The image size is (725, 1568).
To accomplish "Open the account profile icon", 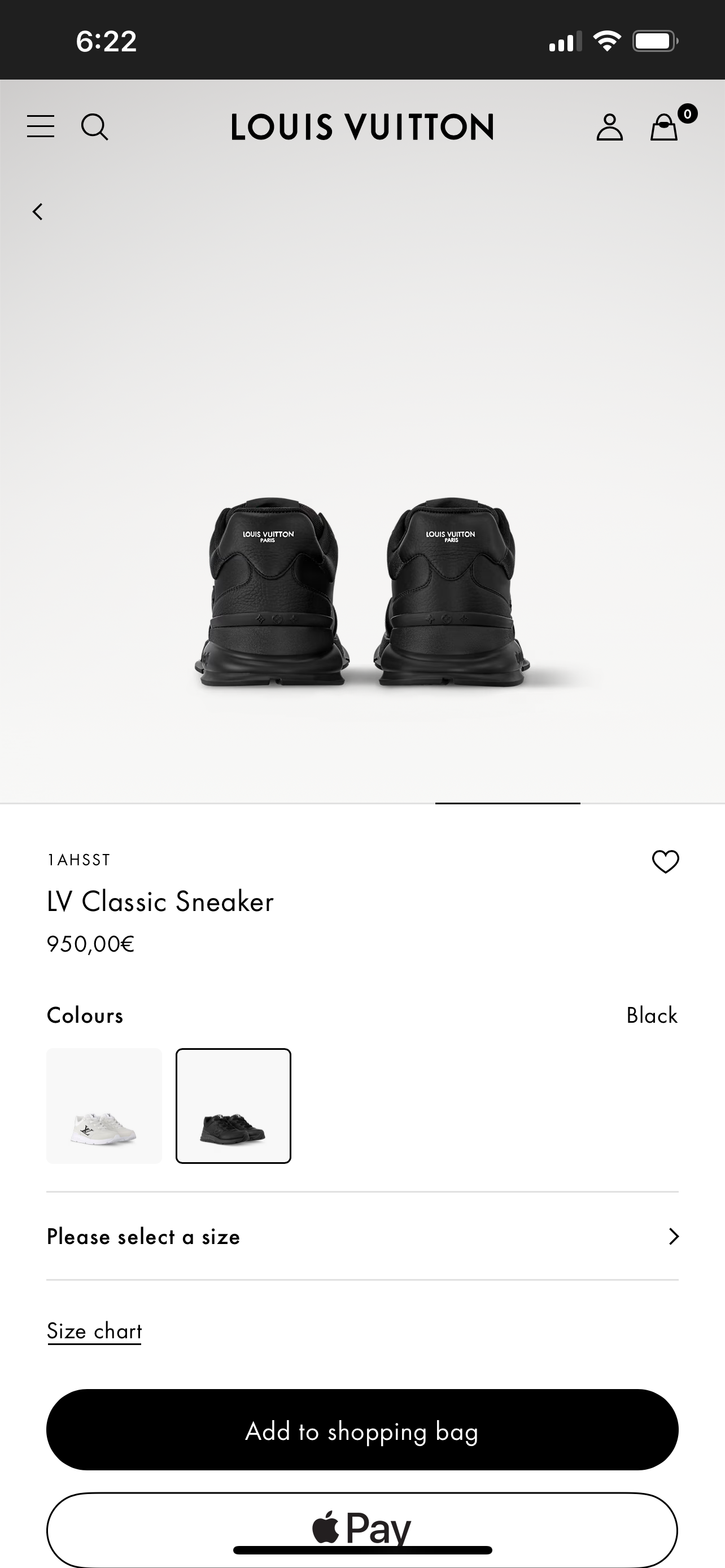I will coord(609,127).
